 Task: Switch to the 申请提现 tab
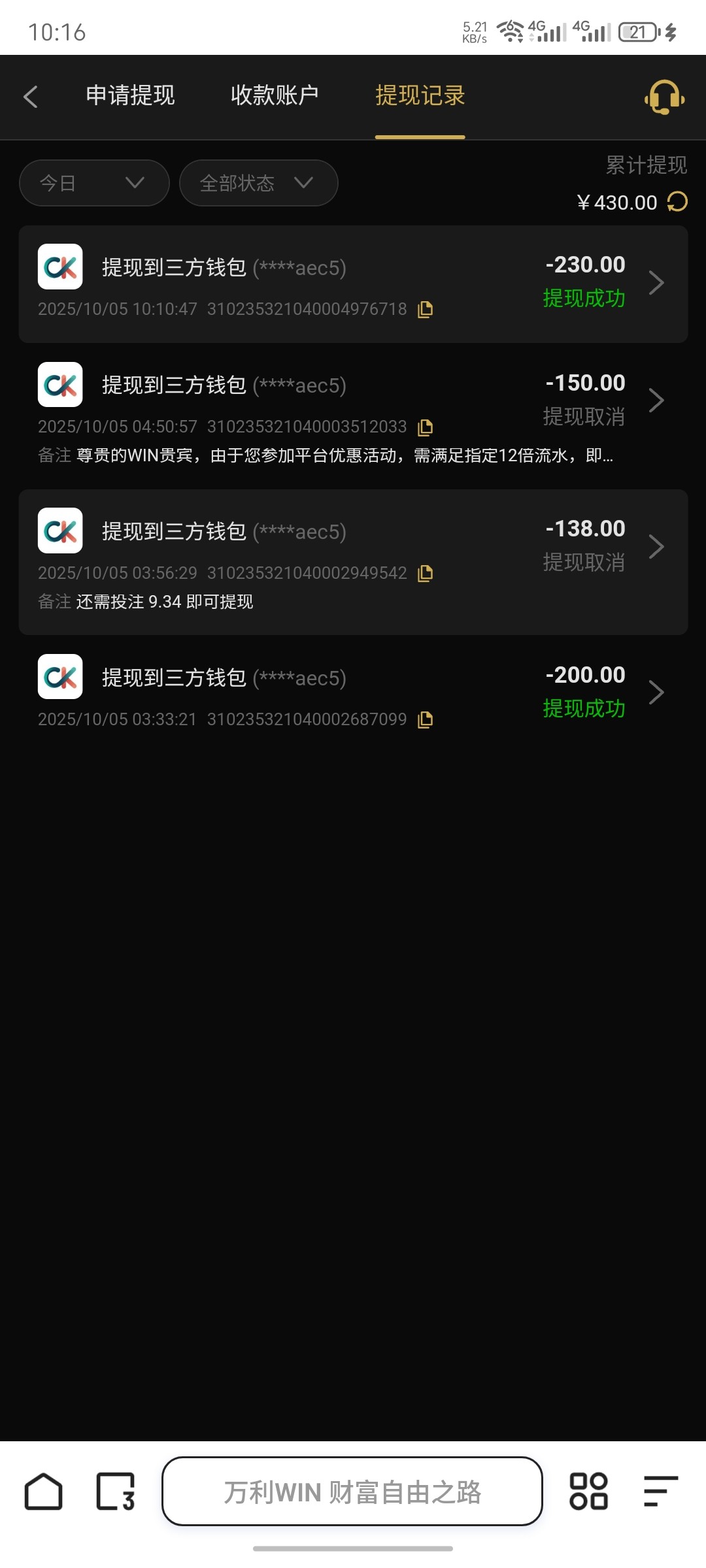point(130,95)
